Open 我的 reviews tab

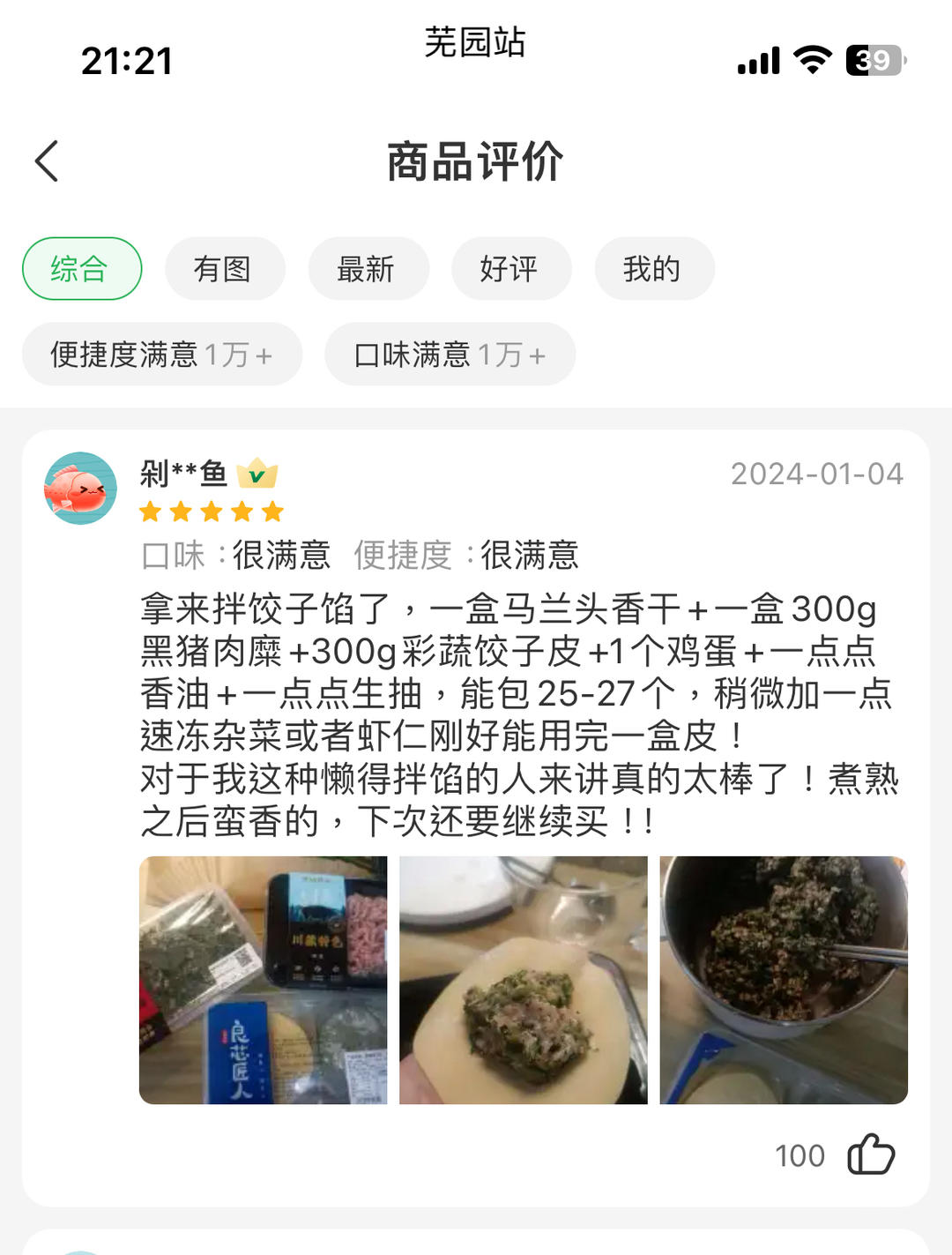tap(653, 269)
